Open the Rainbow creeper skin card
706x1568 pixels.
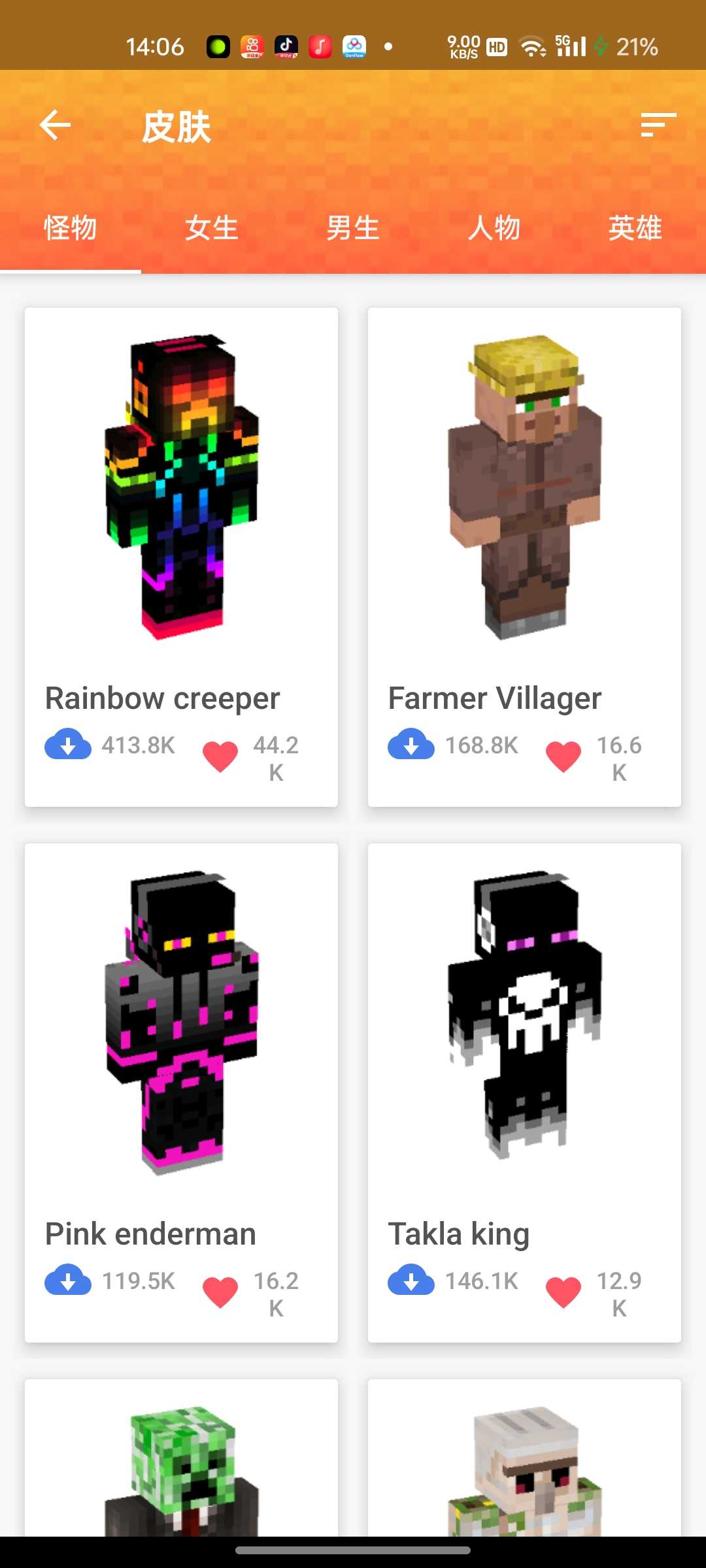click(x=181, y=490)
